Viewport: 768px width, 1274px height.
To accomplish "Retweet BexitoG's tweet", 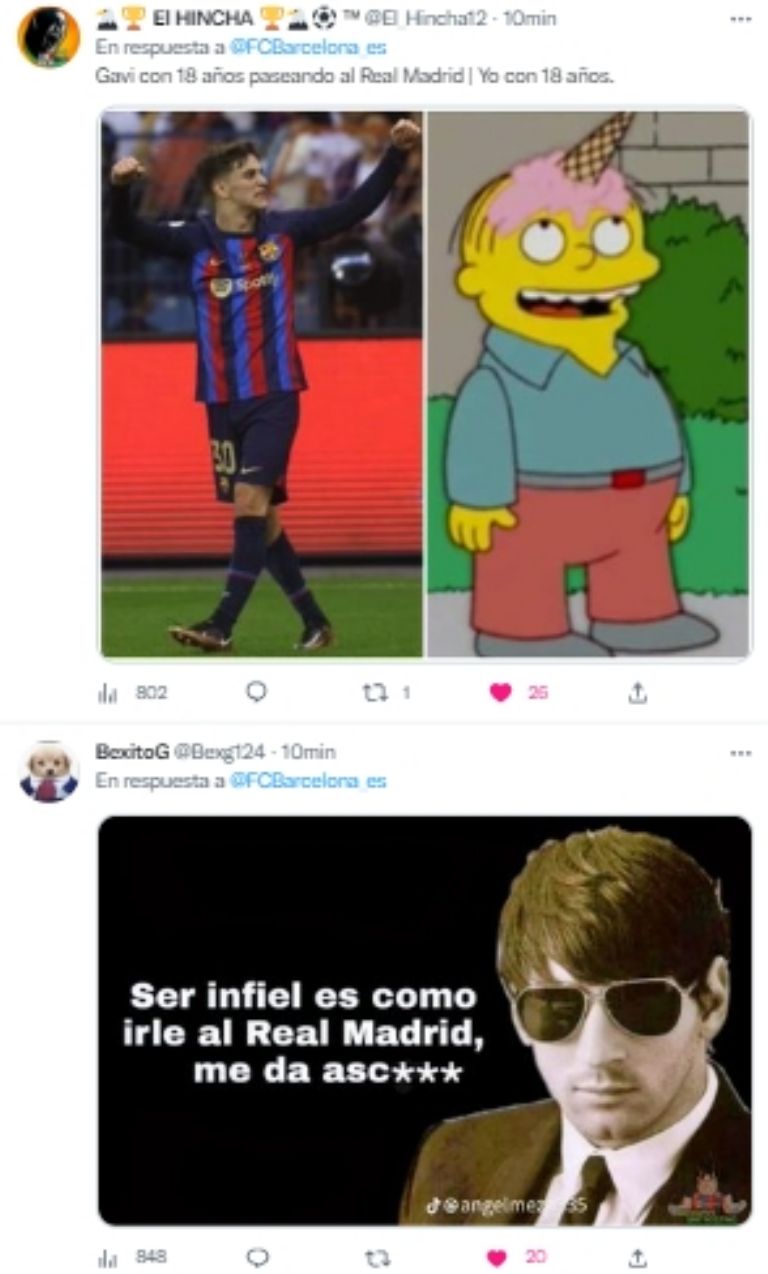I will click(377, 1257).
